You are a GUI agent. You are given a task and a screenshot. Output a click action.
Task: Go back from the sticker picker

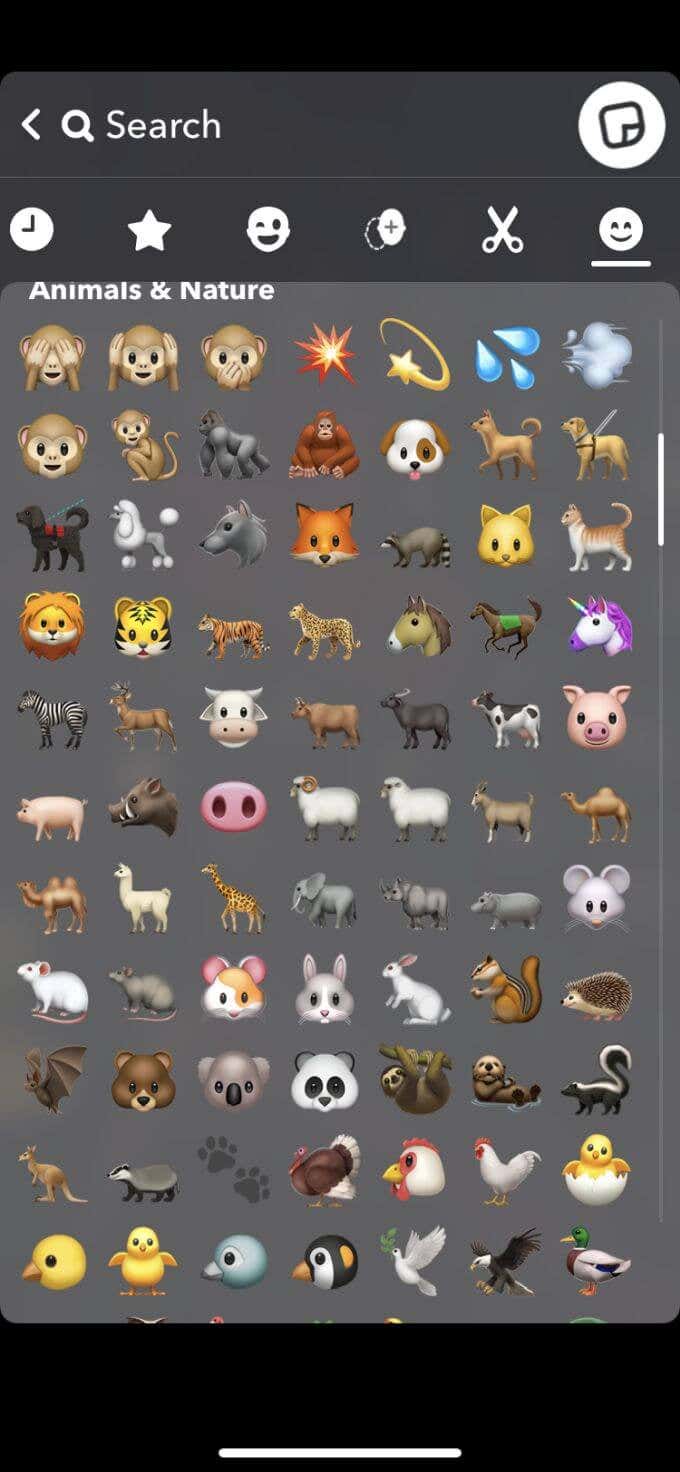[31, 125]
